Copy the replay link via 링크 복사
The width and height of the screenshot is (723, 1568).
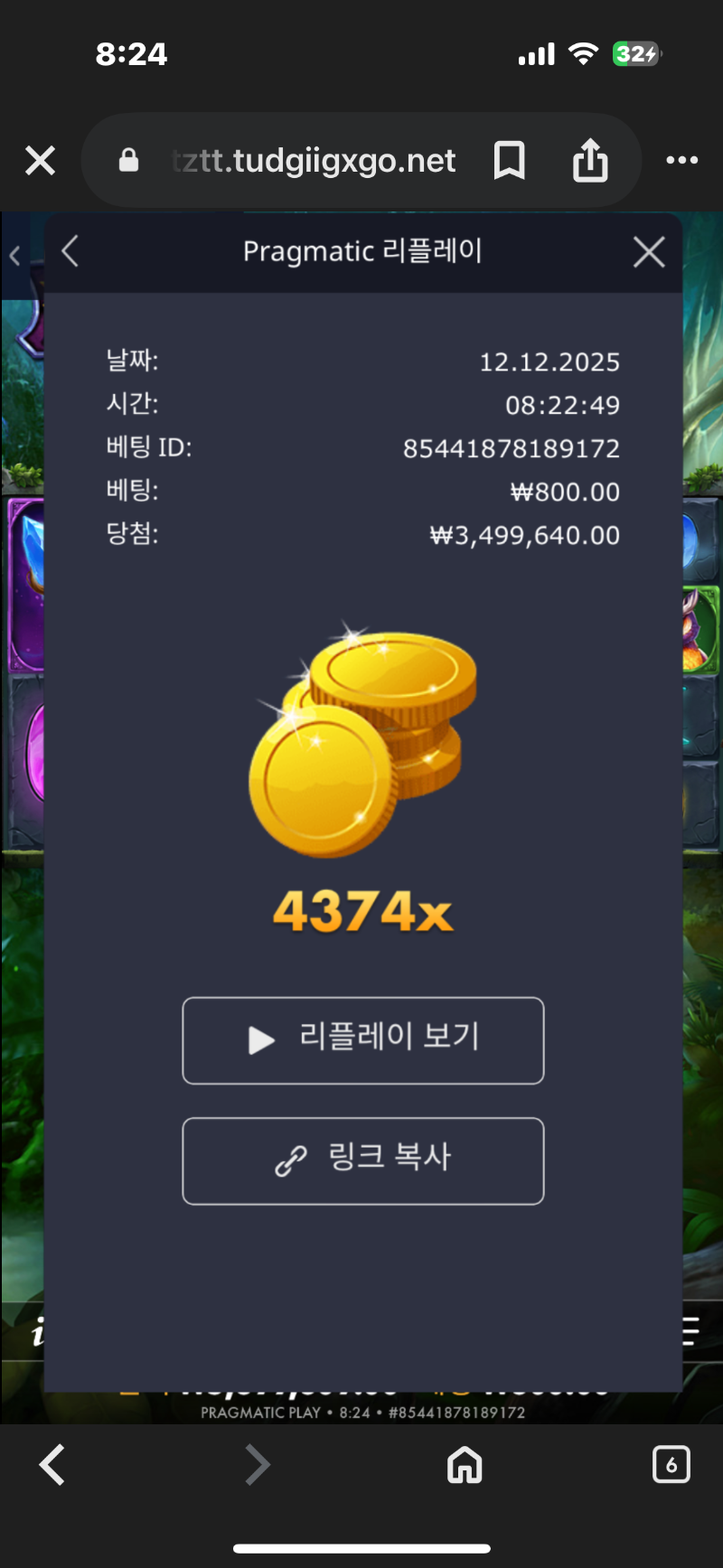(362, 1160)
